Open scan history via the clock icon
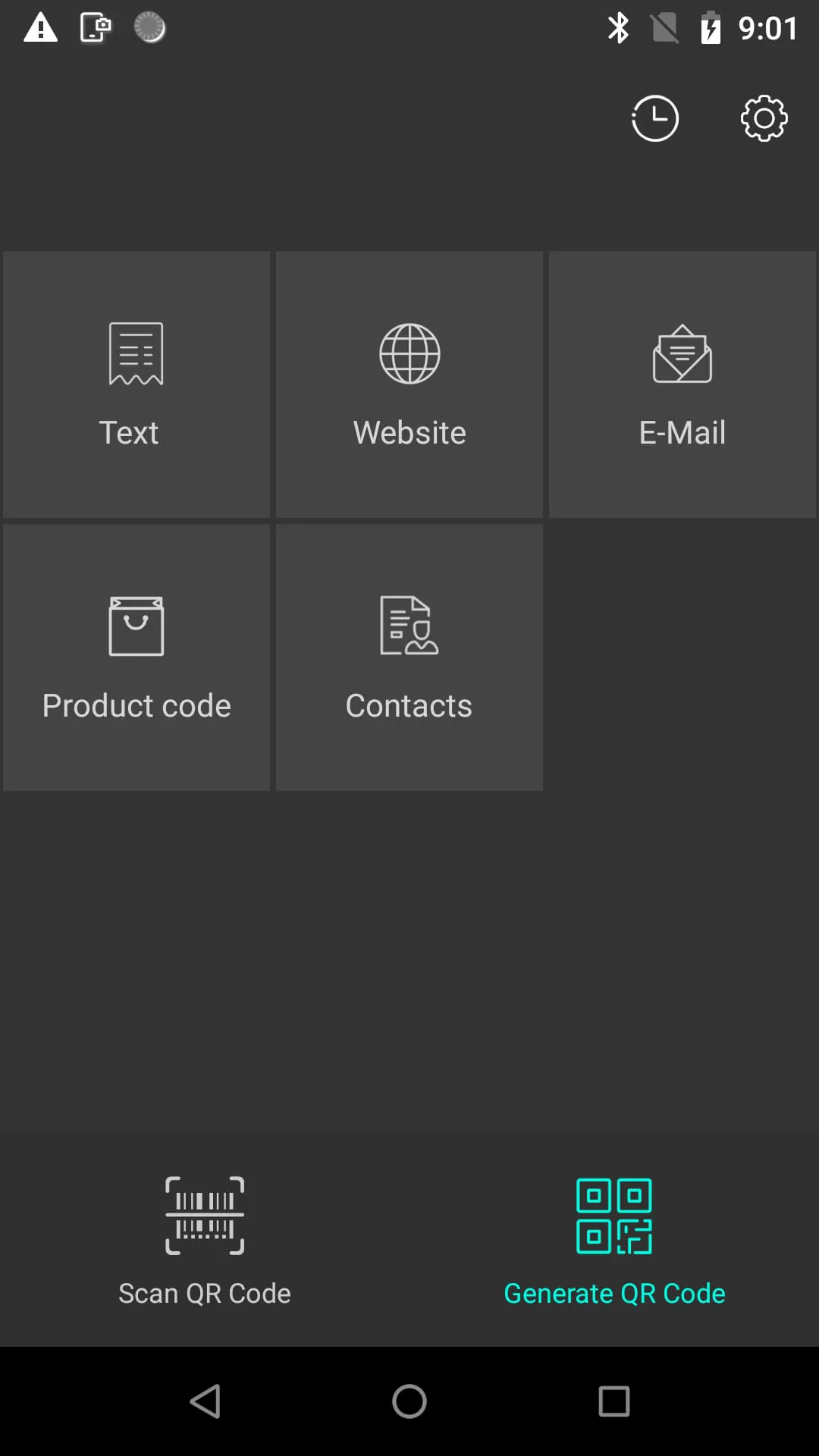This screenshot has height=1456, width=819. 654,118
